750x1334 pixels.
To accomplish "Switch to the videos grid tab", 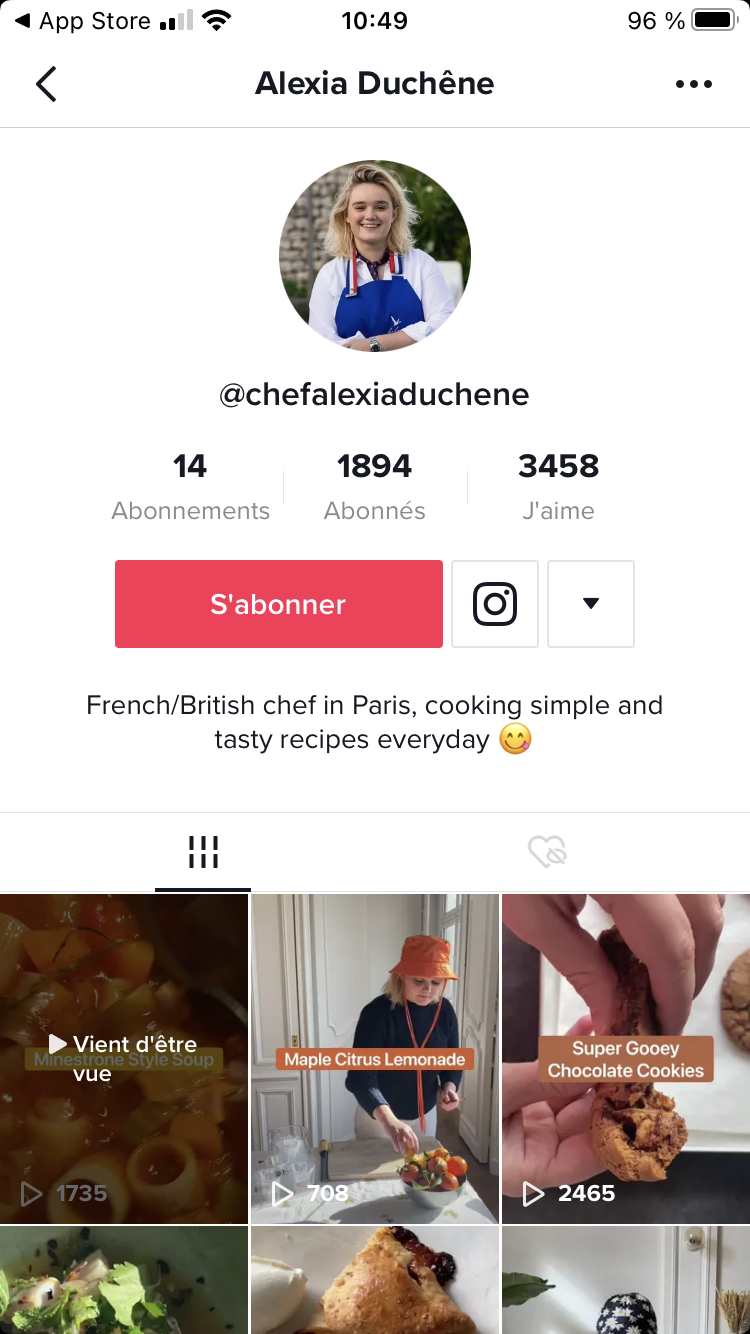I will coord(203,853).
